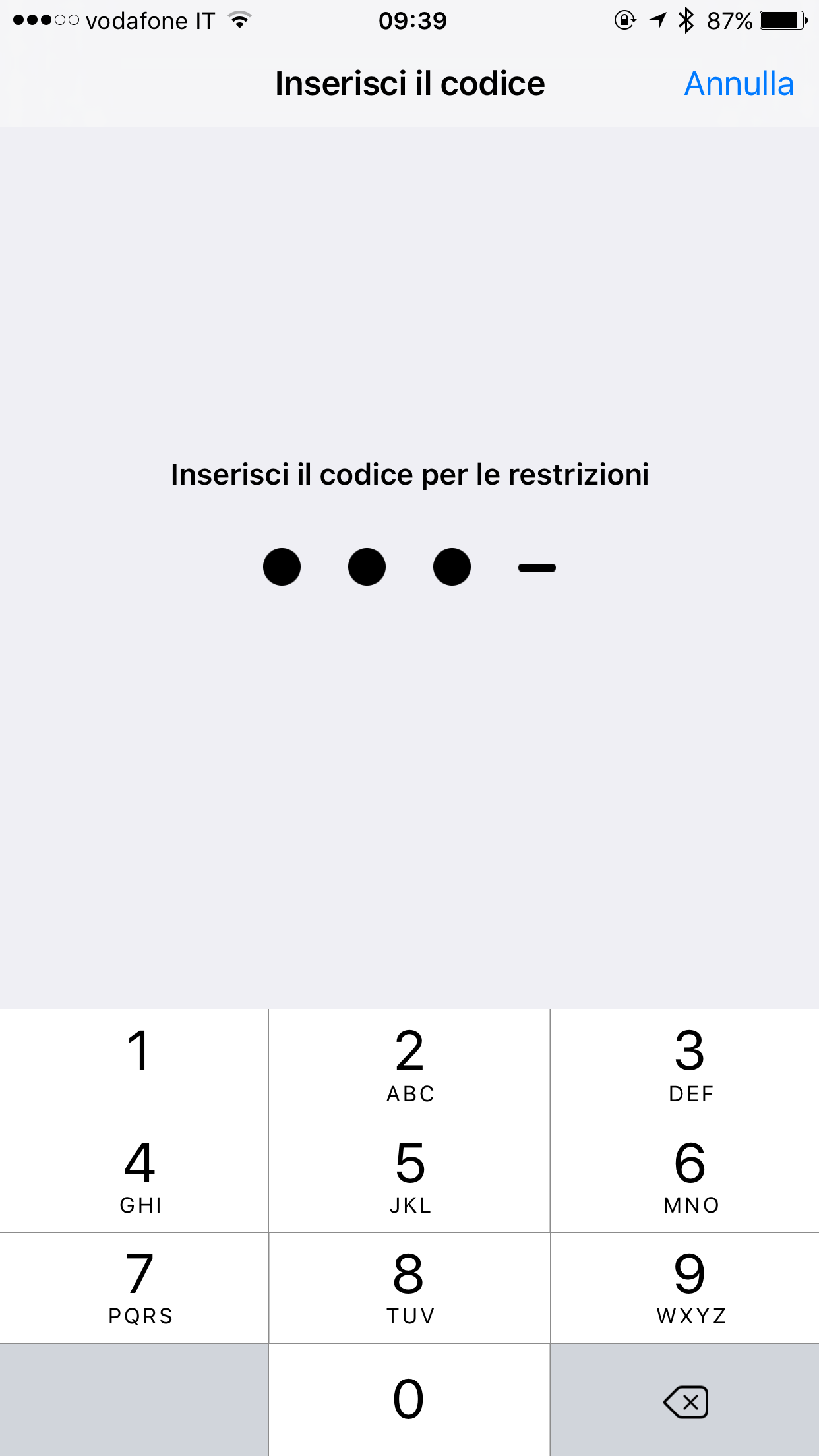Tap the 8 TUV key
Viewport: 819px width, 1456px height.
tap(409, 1288)
